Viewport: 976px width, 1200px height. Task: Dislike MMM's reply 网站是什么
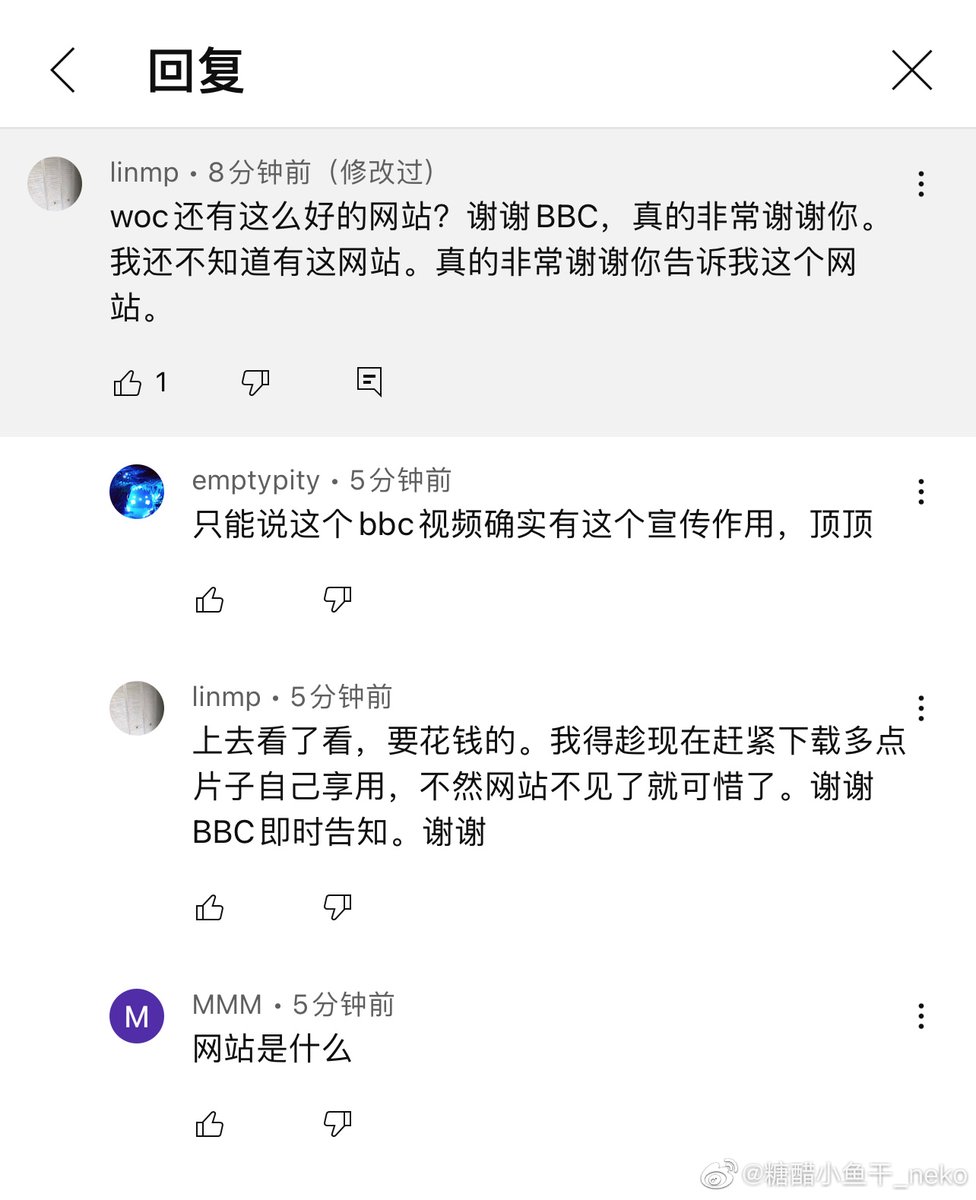click(x=338, y=1124)
